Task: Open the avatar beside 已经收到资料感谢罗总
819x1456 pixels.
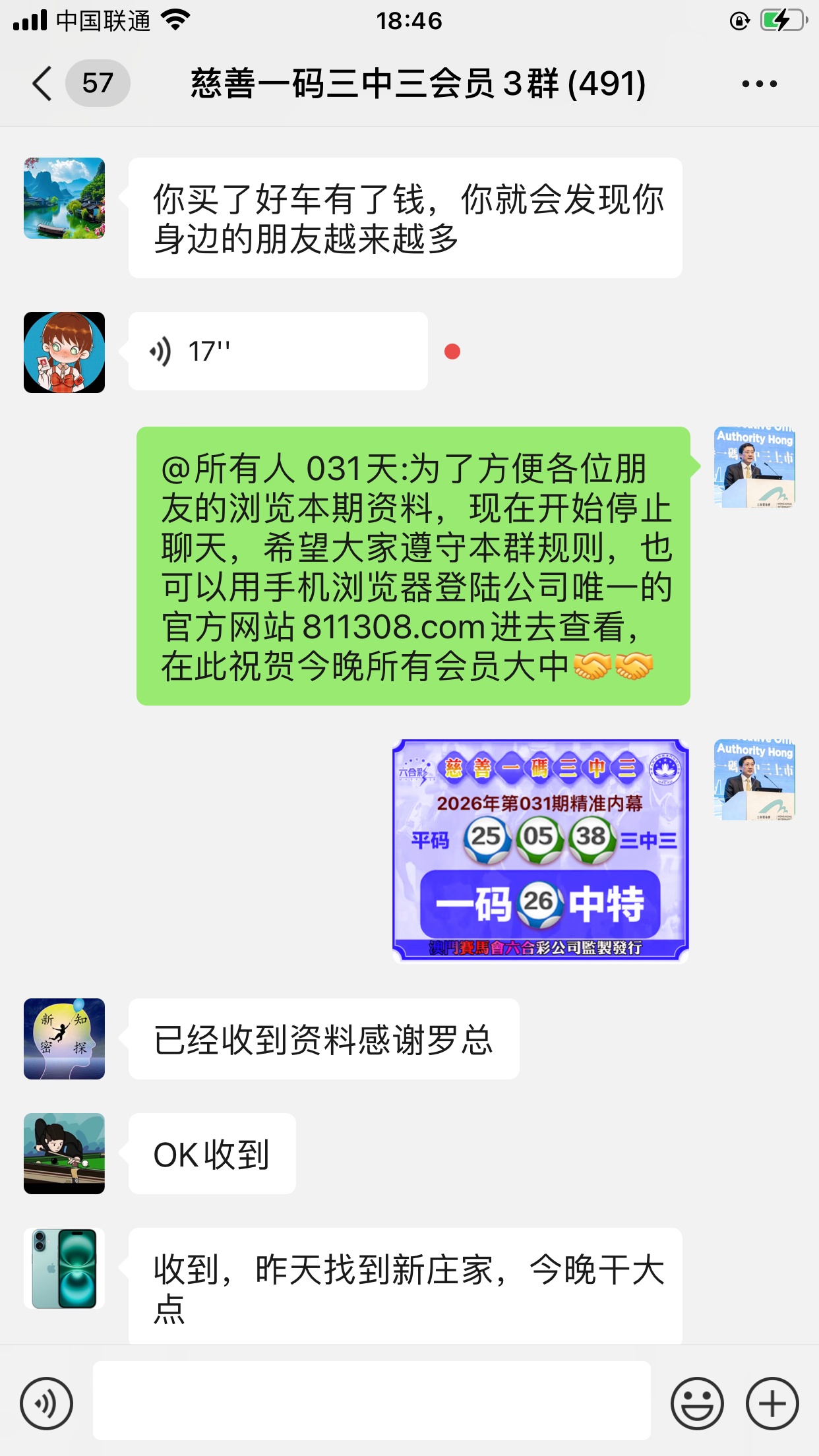Action: (64, 1039)
